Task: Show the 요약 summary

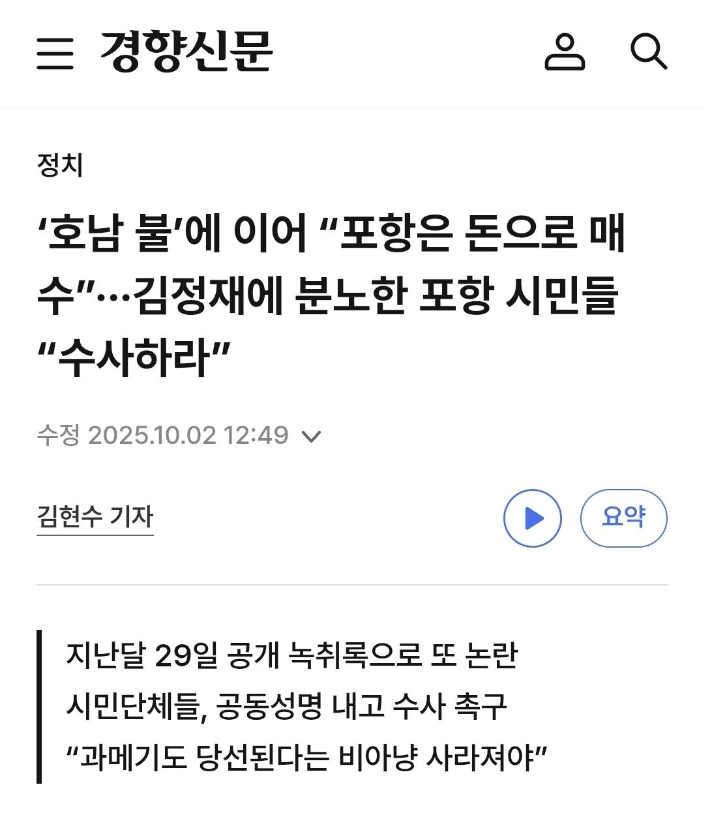Action: pos(623,518)
